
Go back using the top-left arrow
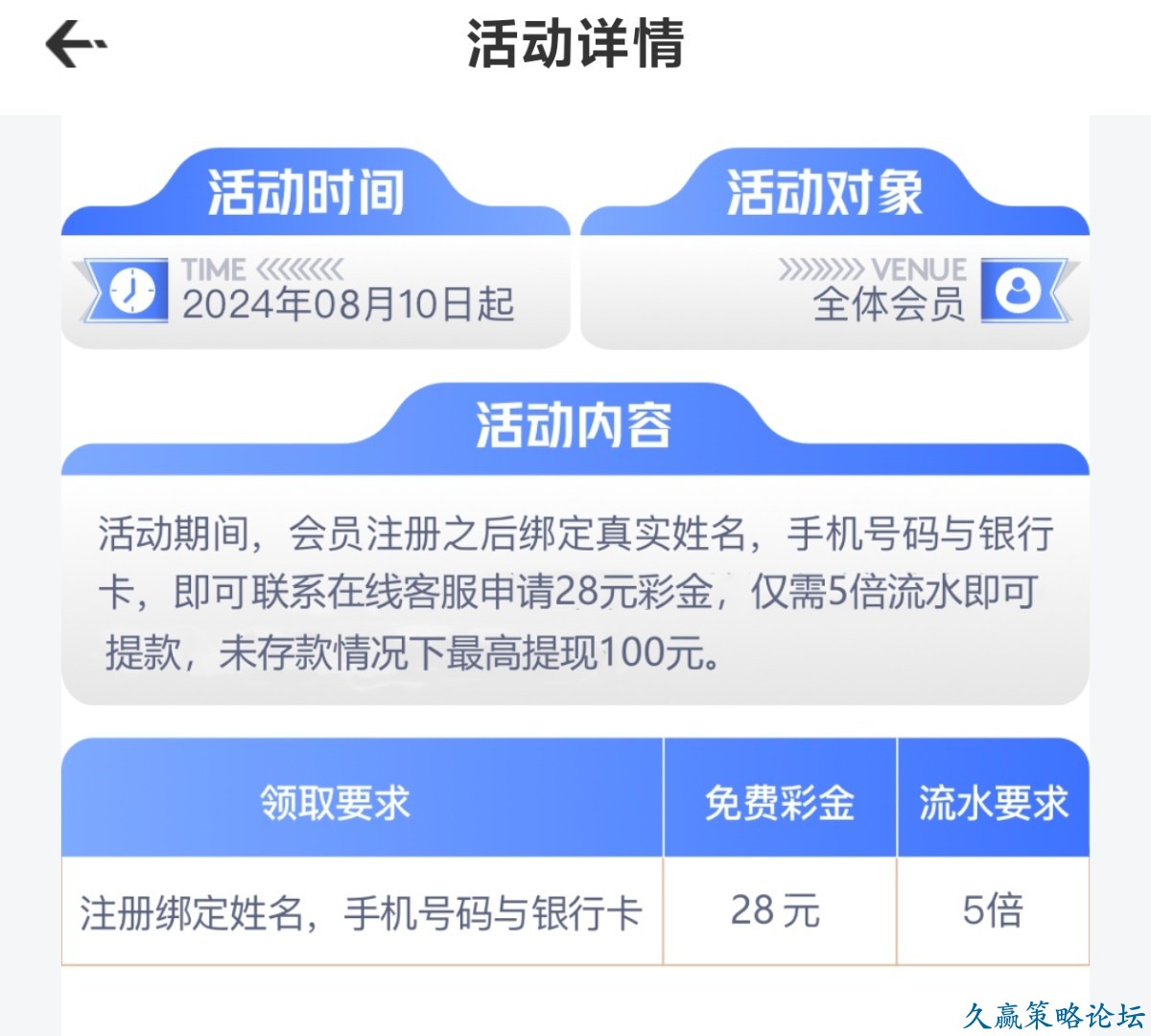click(x=74, y=44)
